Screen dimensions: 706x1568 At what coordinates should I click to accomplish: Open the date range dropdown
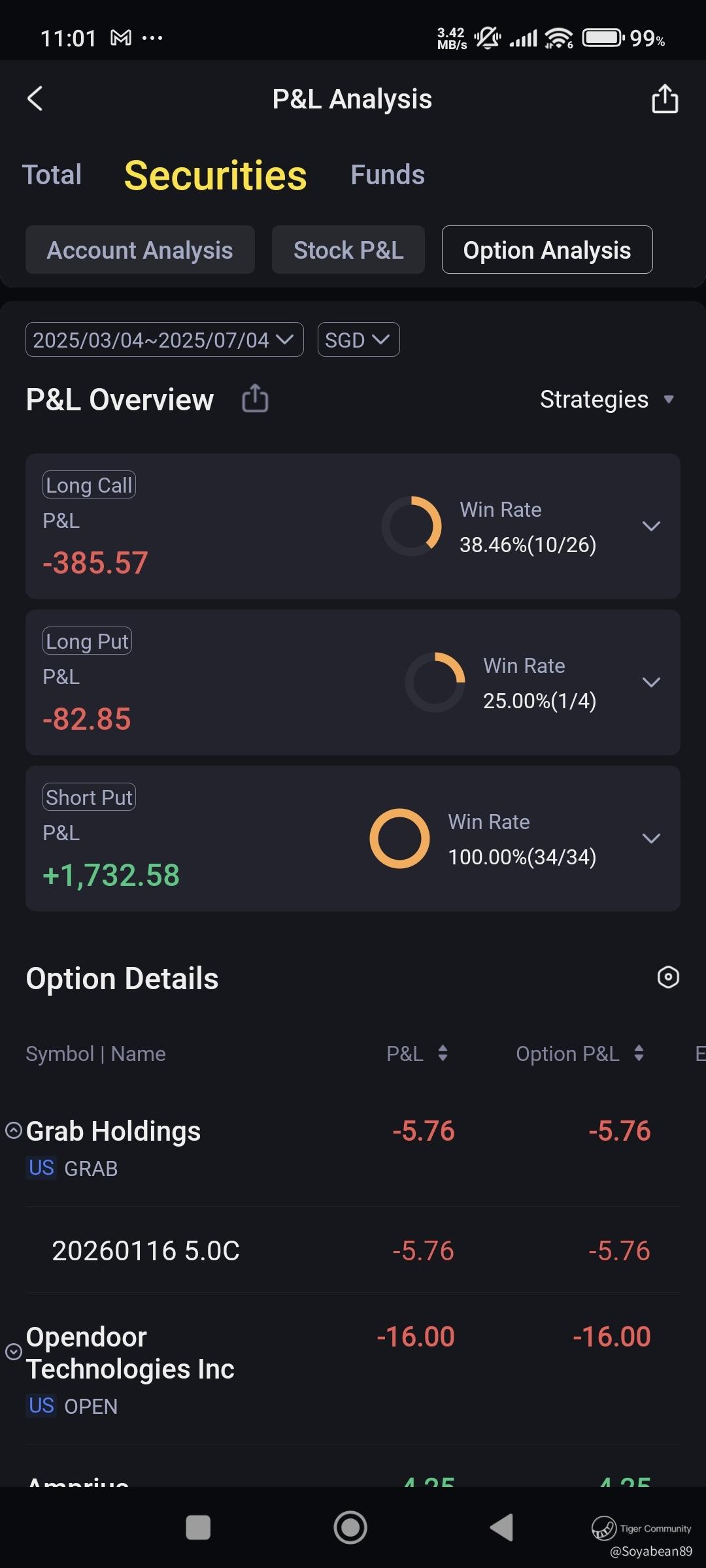164,340
